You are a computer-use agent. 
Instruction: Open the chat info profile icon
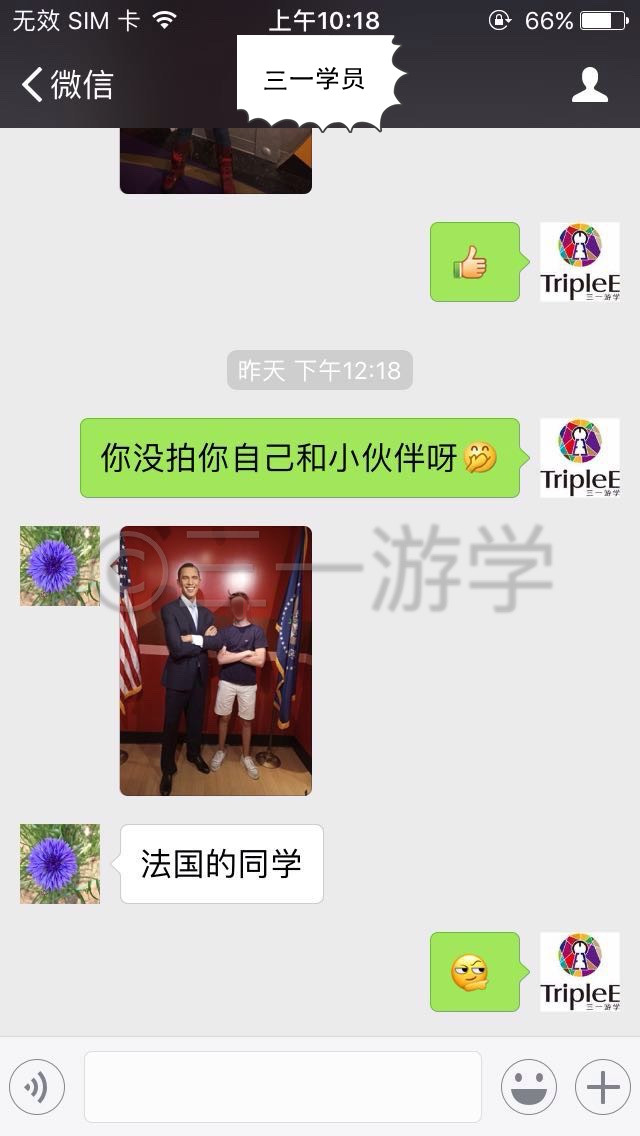pos(589,85)
